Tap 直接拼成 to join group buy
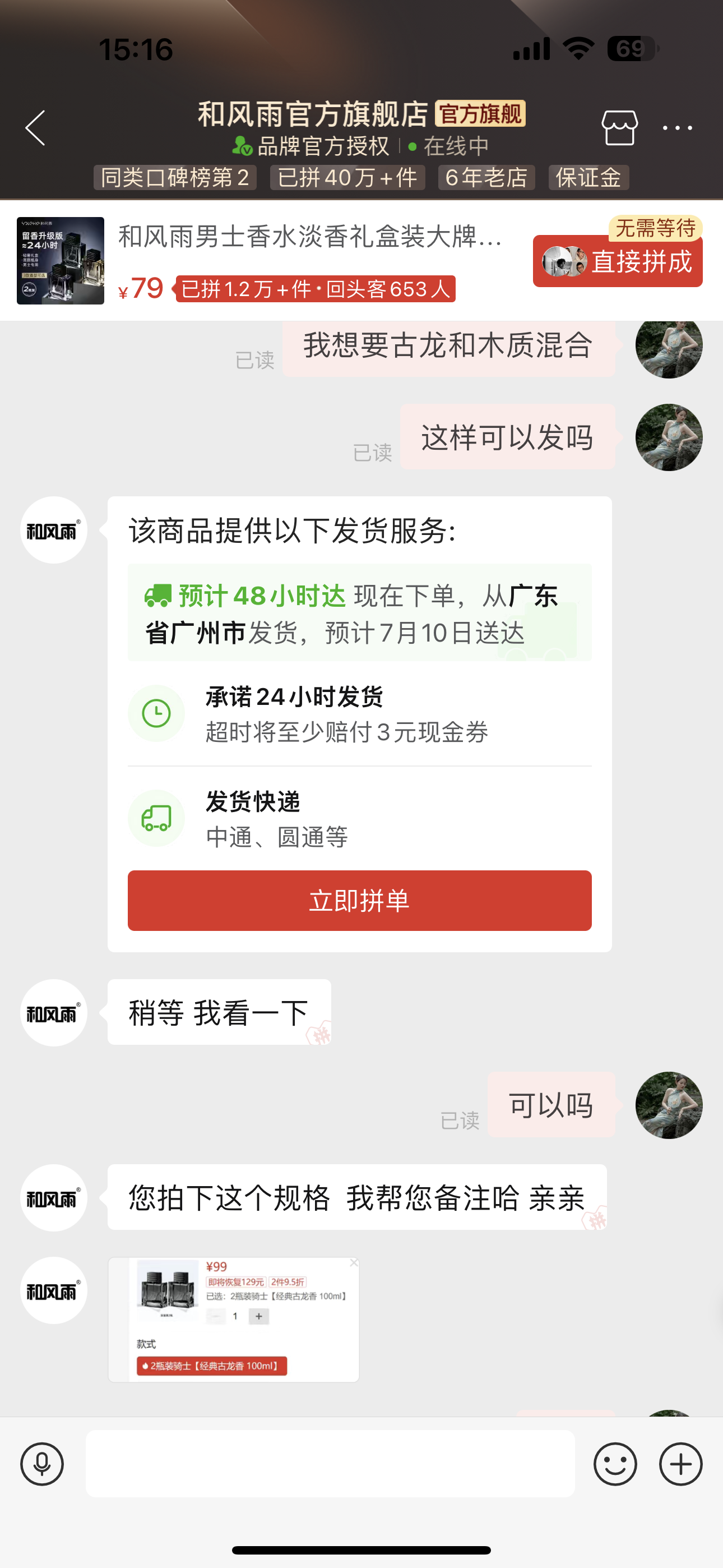The width and height of the screenshot is (723, 1568). [x=618, y=261]
